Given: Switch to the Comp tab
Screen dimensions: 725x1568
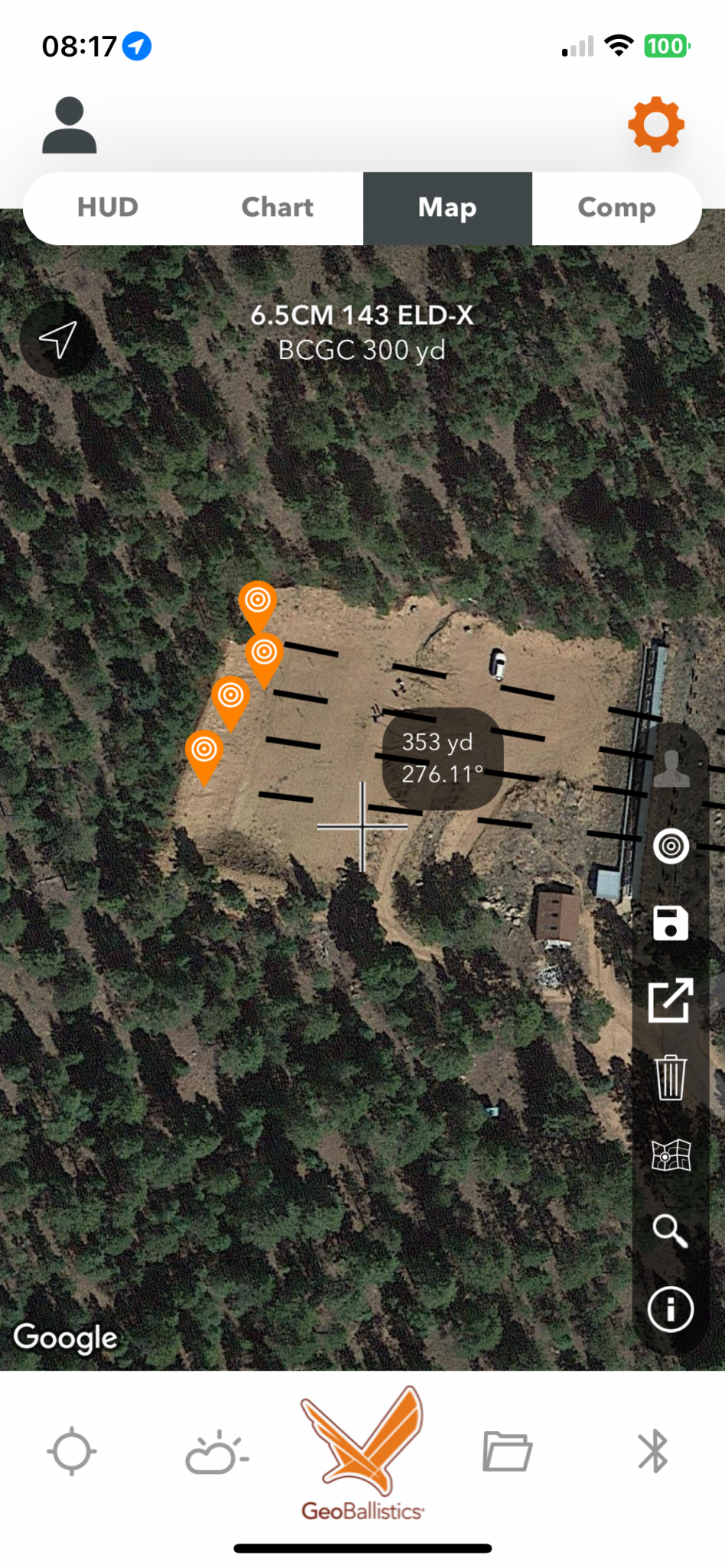Looking at the screenshot, I should click(x=616, y=207).
